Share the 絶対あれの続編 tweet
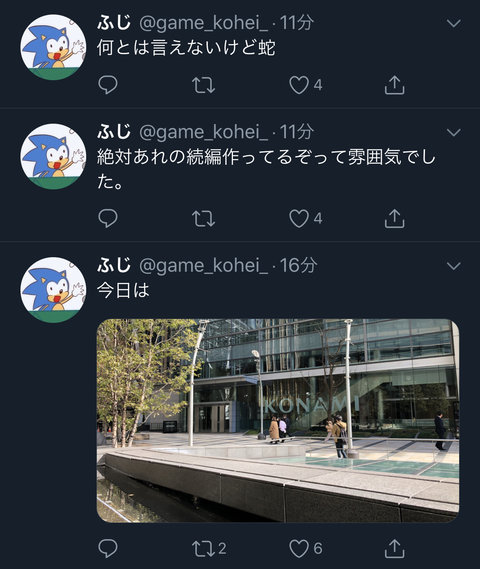The height and width of the screenshot is (569, 480). [394, 218]
